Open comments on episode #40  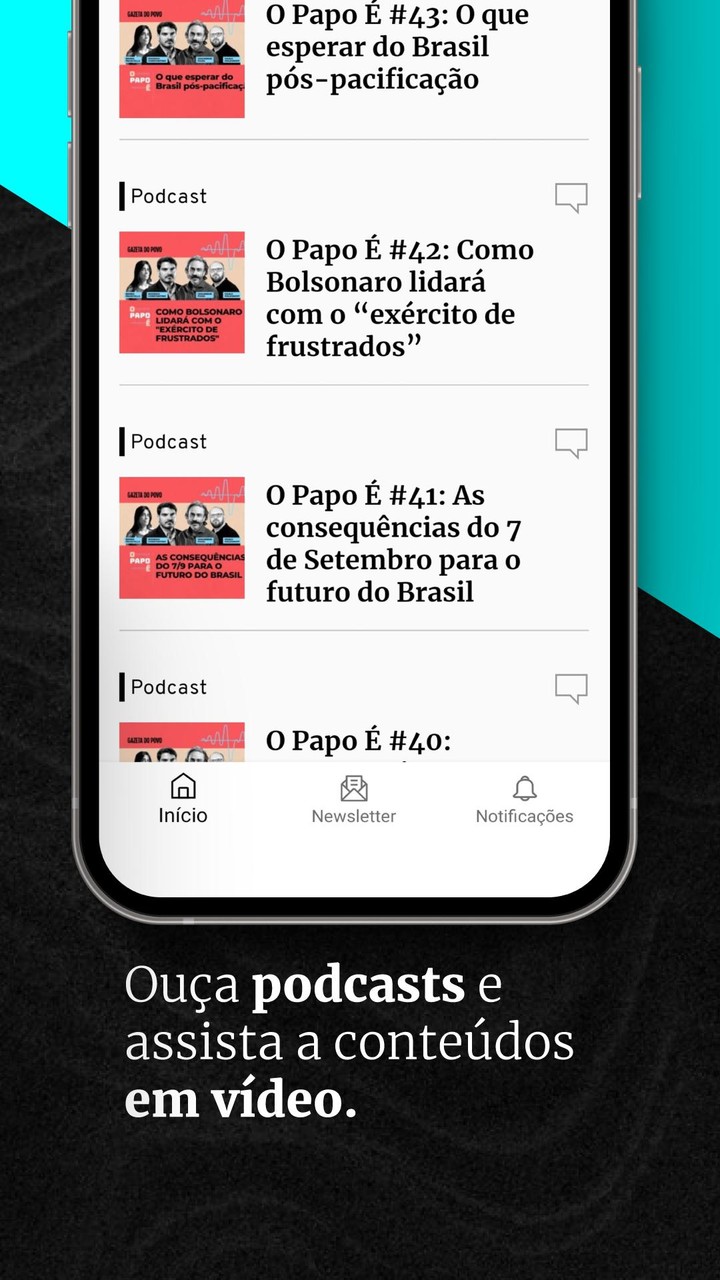(x=569, y=688)
